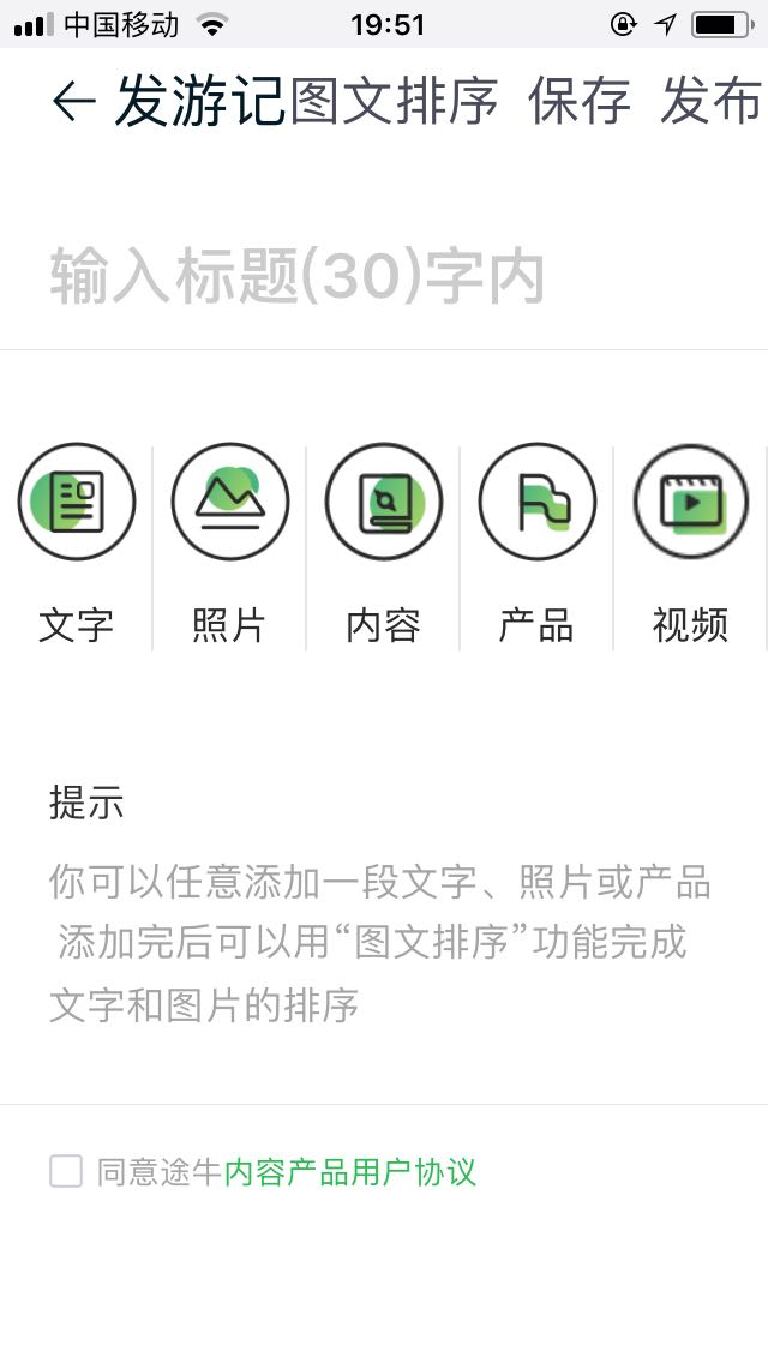Open 图文排序 to reorder text and photos
Screen dimensions: 768x1363
(x=395, y=102)
